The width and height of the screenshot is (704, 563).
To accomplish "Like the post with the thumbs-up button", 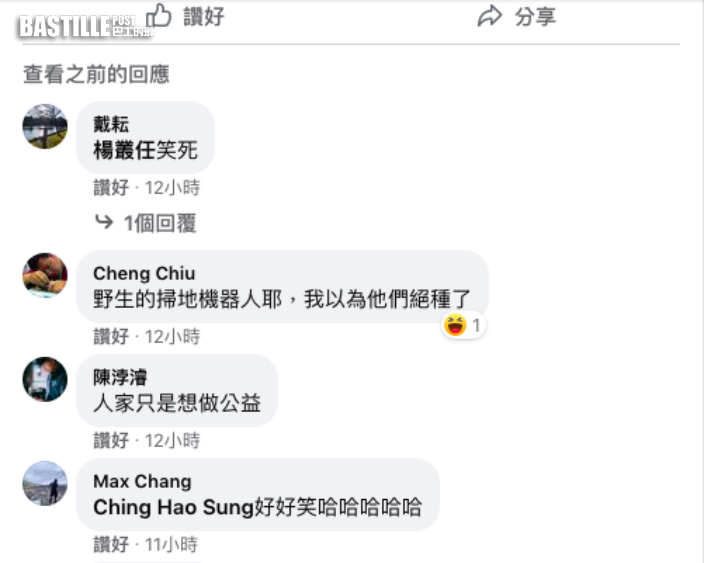I will [x=185, y=16].
